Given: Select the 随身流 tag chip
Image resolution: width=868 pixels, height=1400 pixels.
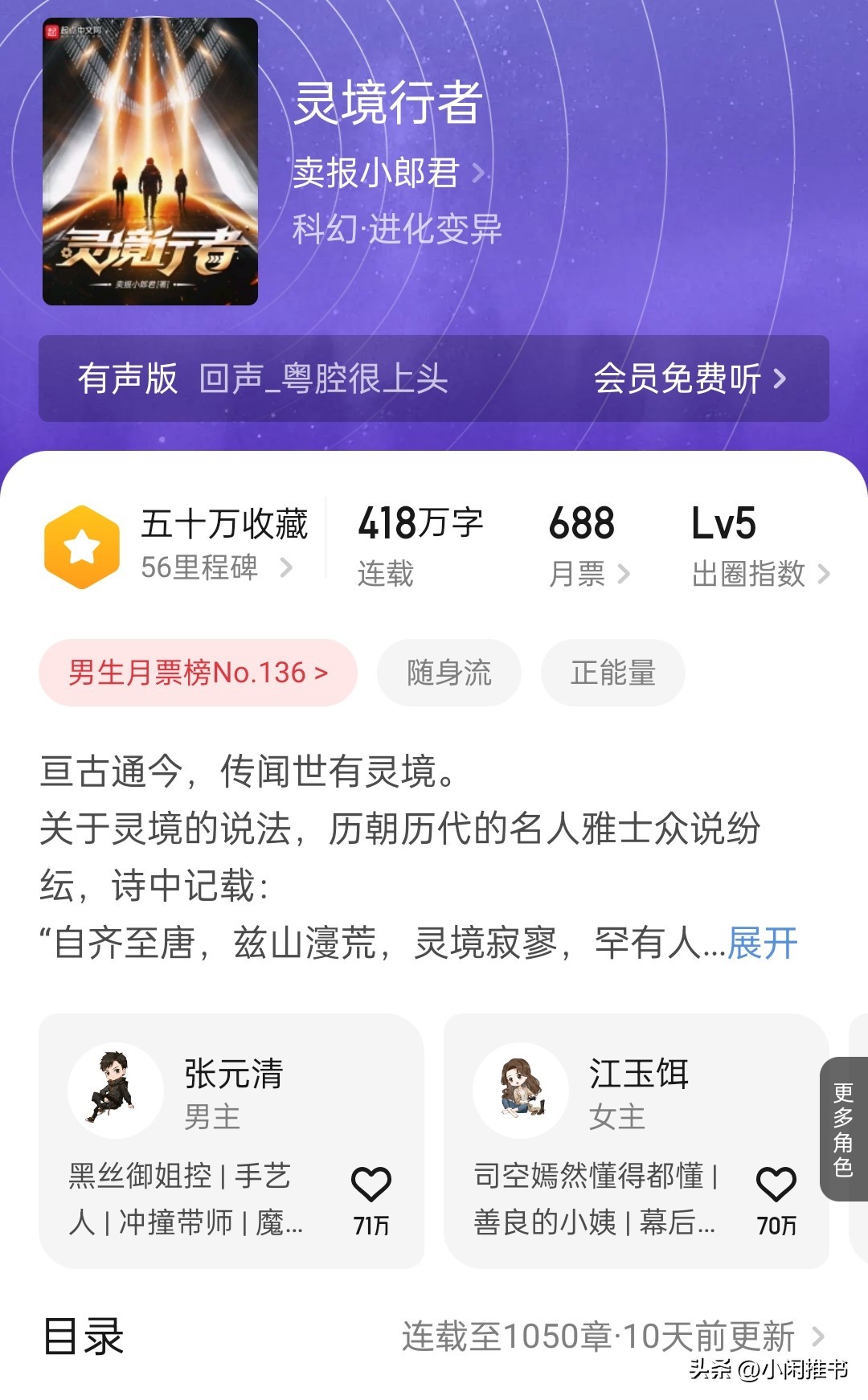Looking at the screenshot, I should [x=448, y=673].
